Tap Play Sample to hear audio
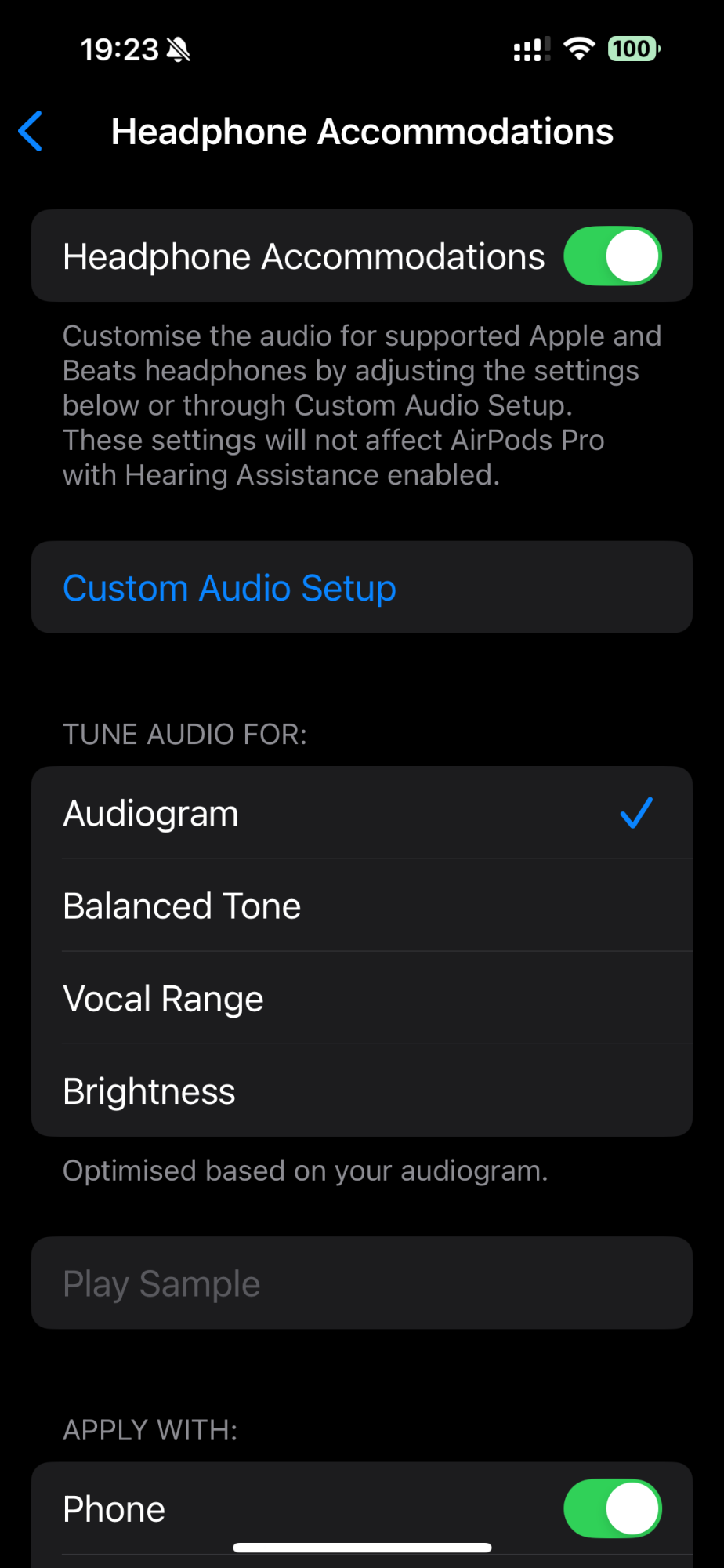This screenshot has width=724, height=1568. tap(360, 1283)
